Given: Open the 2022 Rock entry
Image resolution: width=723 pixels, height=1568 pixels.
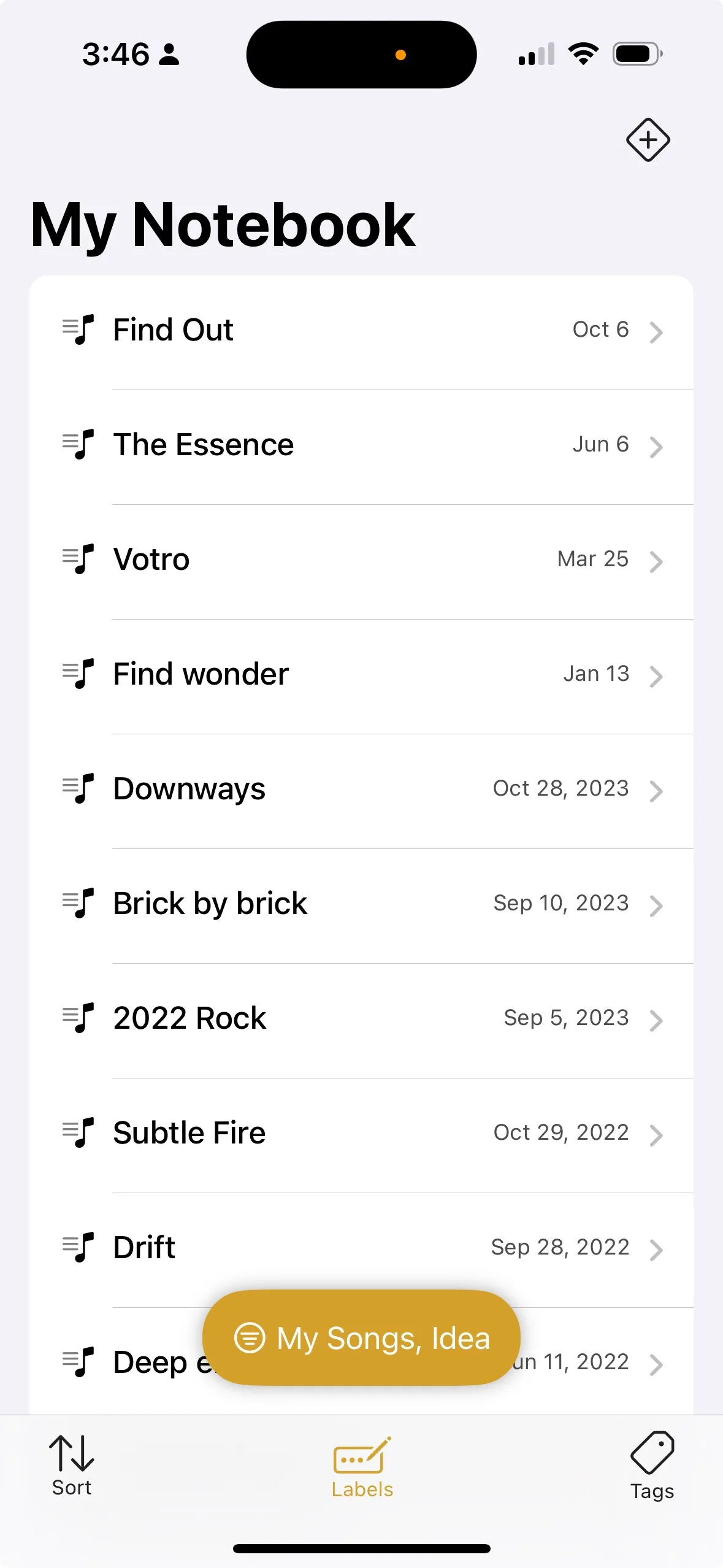Looking at the screenshot, I should tap(361, 1019).
